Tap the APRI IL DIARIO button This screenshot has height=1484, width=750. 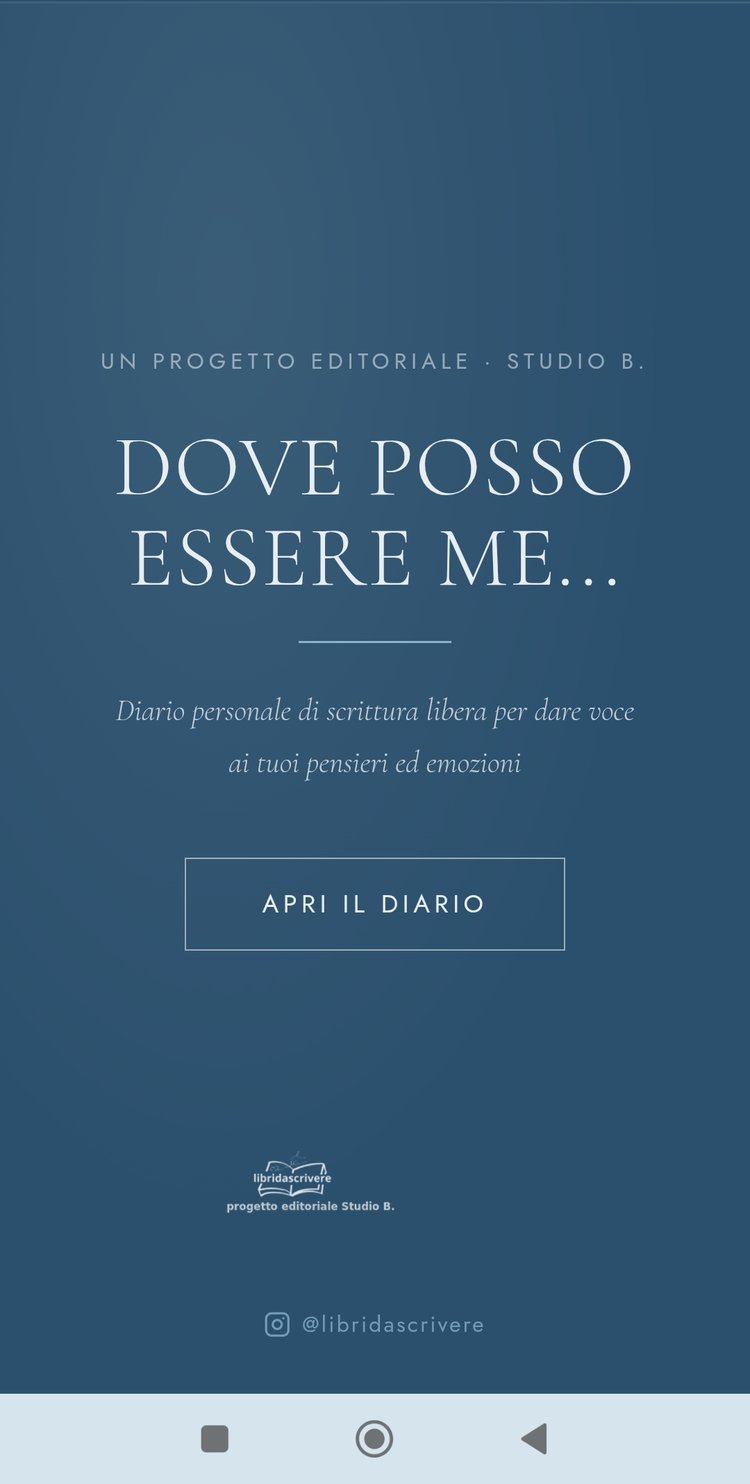coord(374,904)
